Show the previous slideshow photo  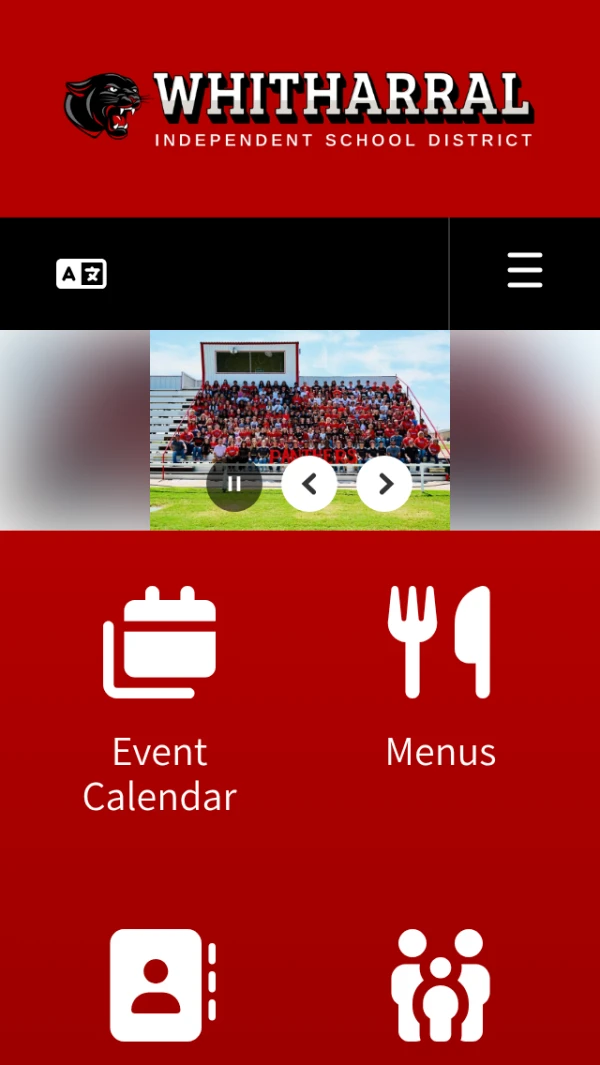coord(309,484)
